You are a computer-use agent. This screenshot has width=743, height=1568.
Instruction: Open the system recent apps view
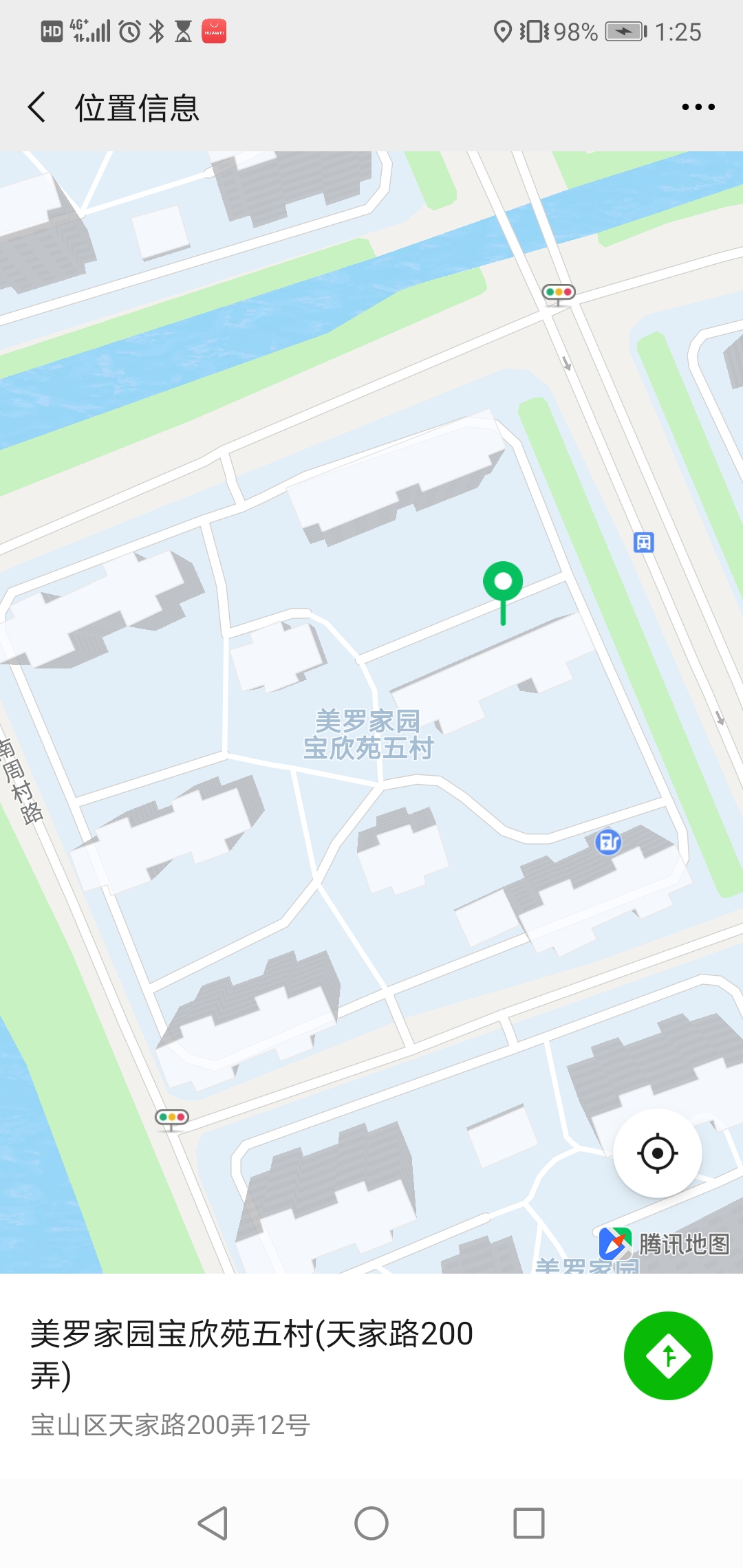(x=529, y=1523)
